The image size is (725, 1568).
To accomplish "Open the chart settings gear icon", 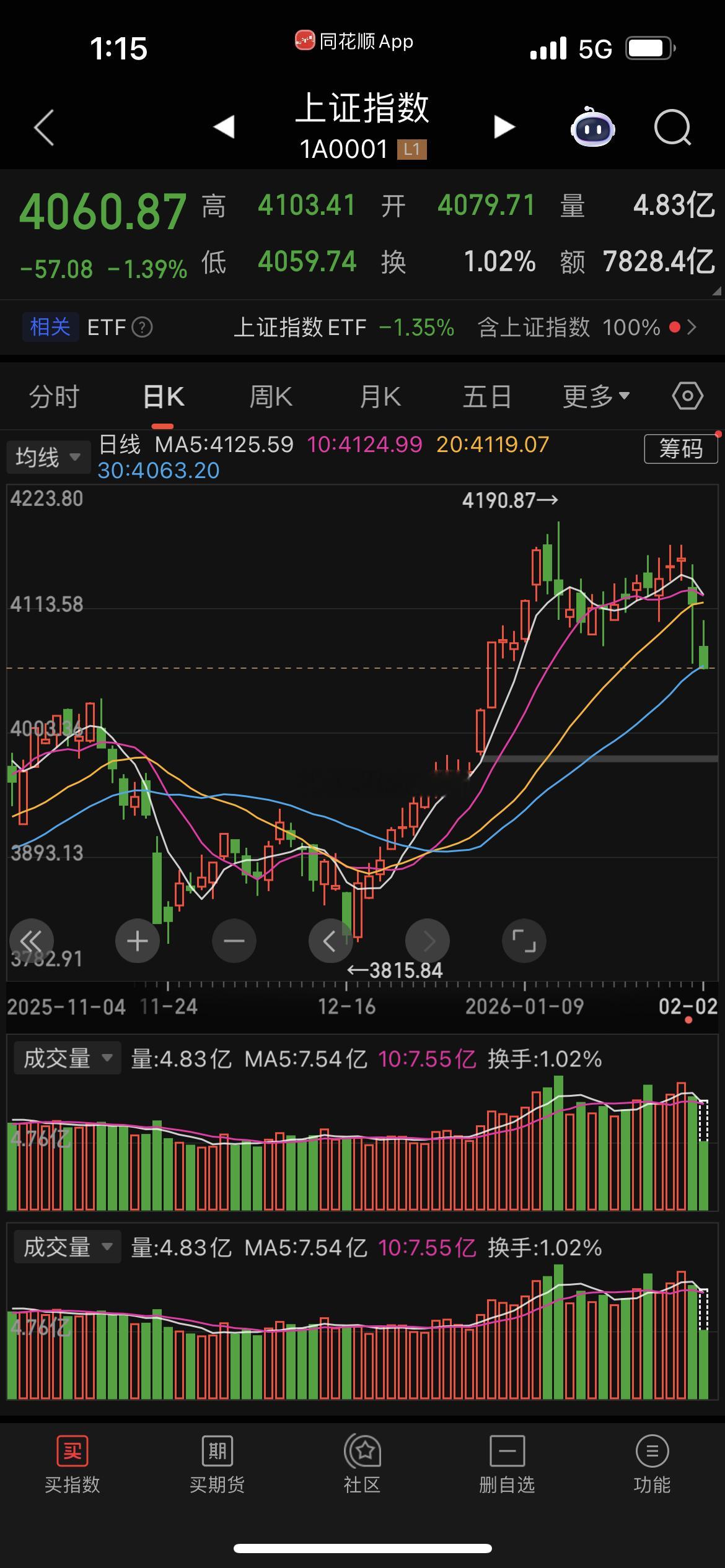I will coord(688,395).
